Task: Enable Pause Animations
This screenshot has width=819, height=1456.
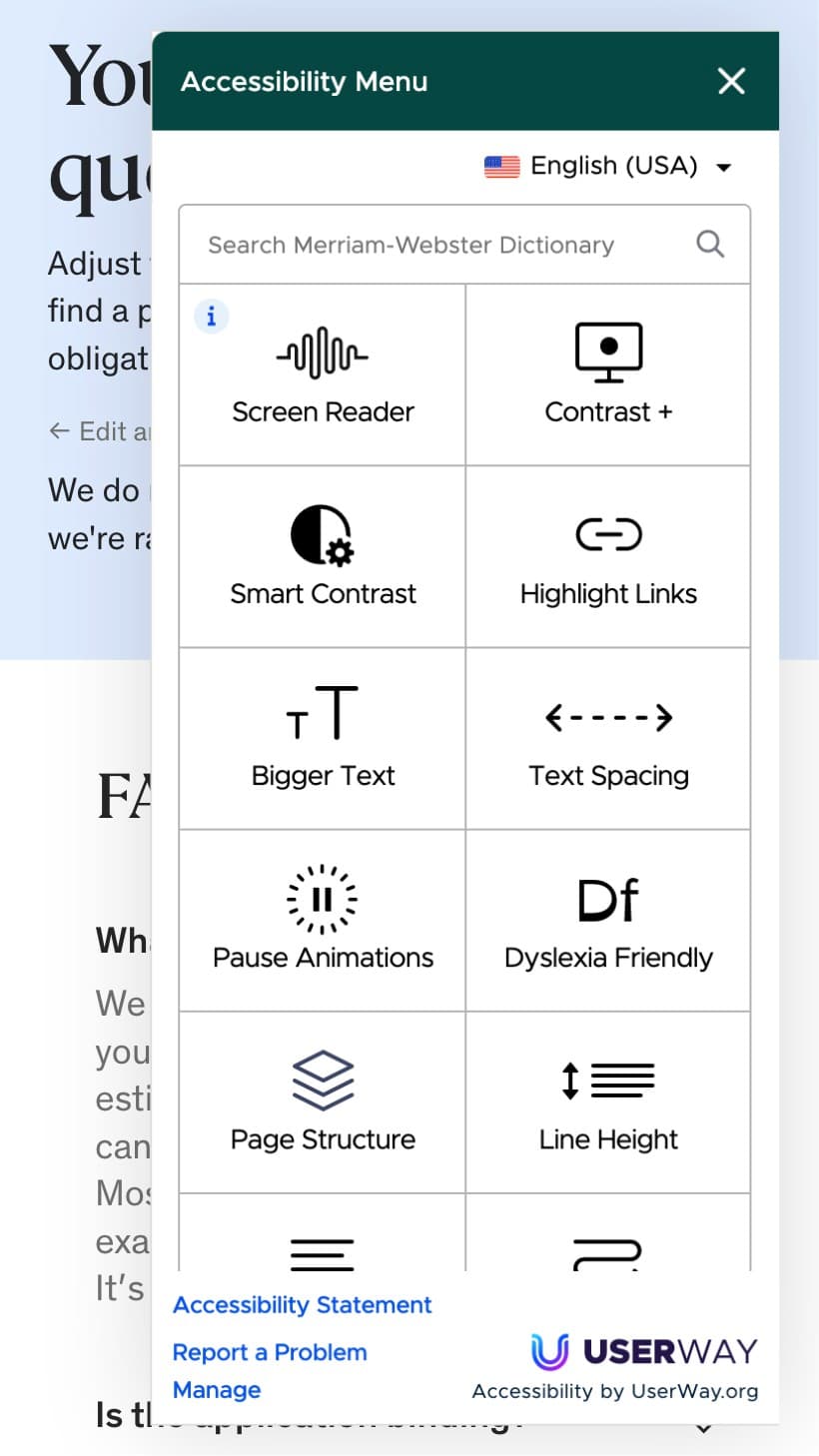Action: coord(323,920)
